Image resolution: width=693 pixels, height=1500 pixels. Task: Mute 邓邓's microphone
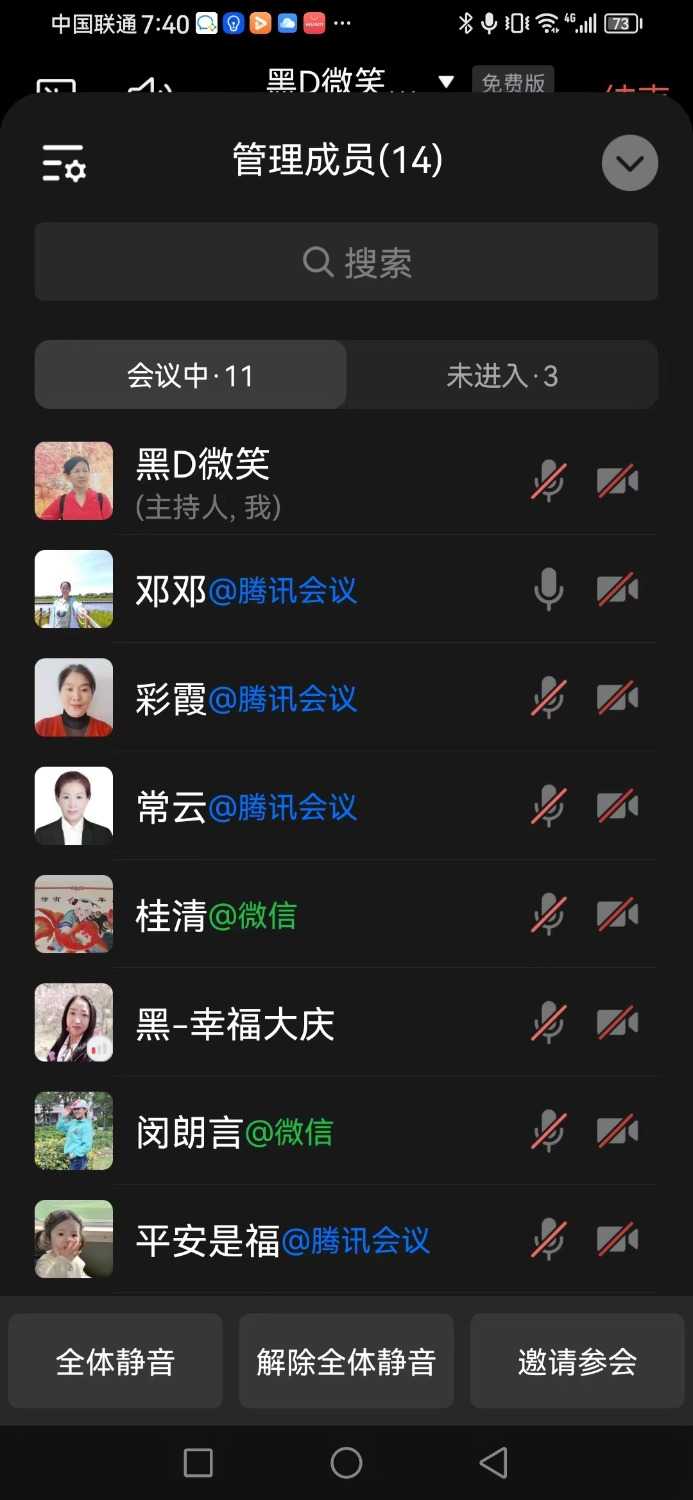[548, 589]
